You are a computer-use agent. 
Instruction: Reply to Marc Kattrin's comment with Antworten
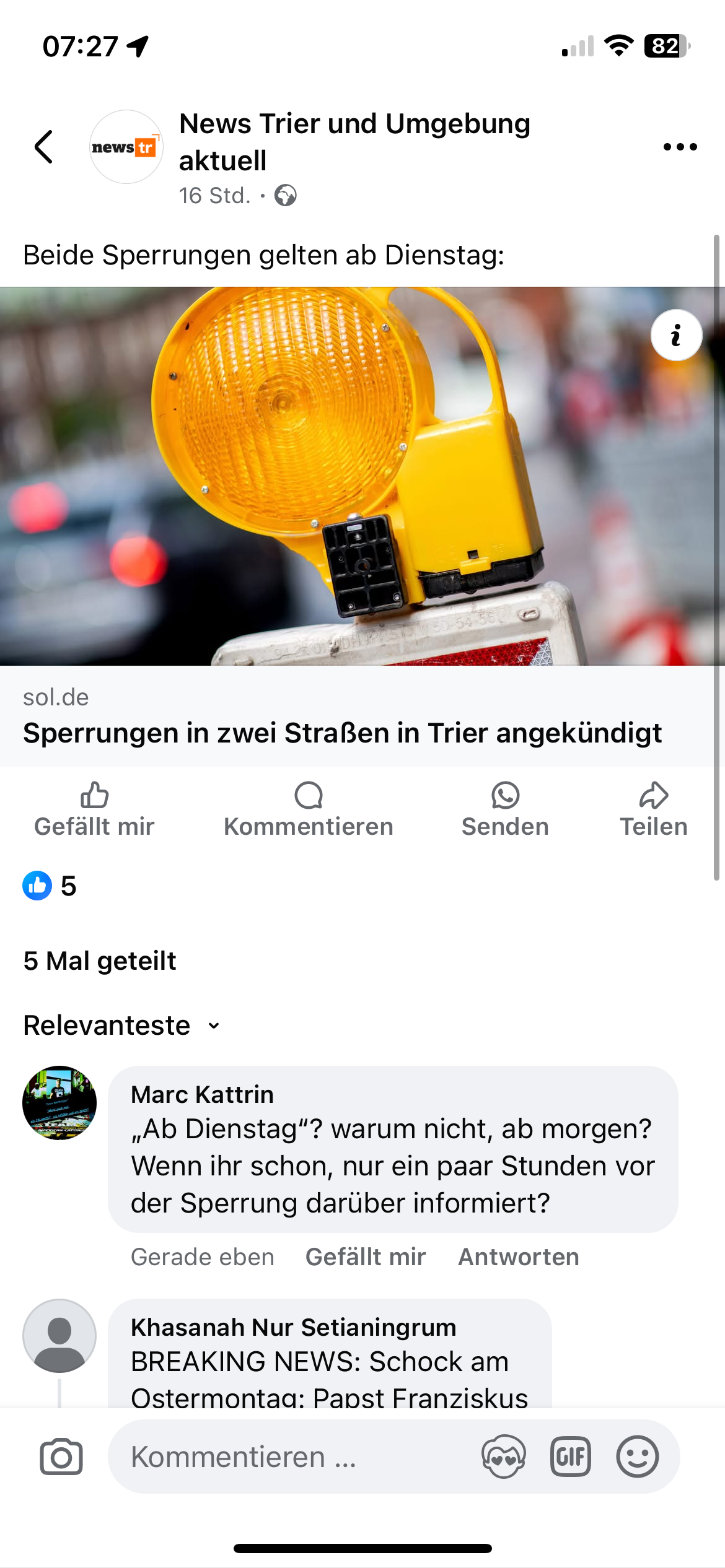pos(518,1257)
